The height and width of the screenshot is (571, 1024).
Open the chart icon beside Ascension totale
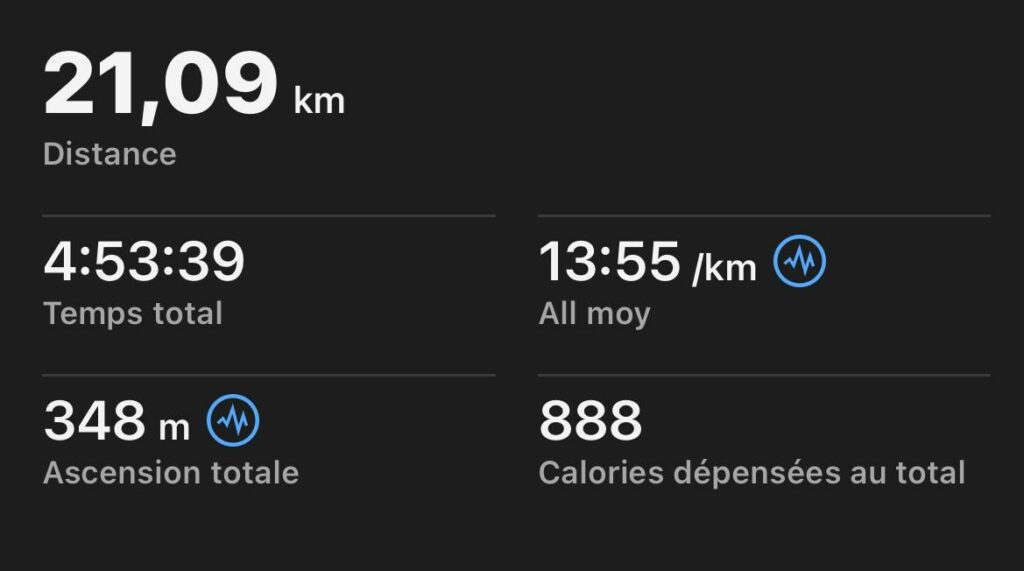233,421
